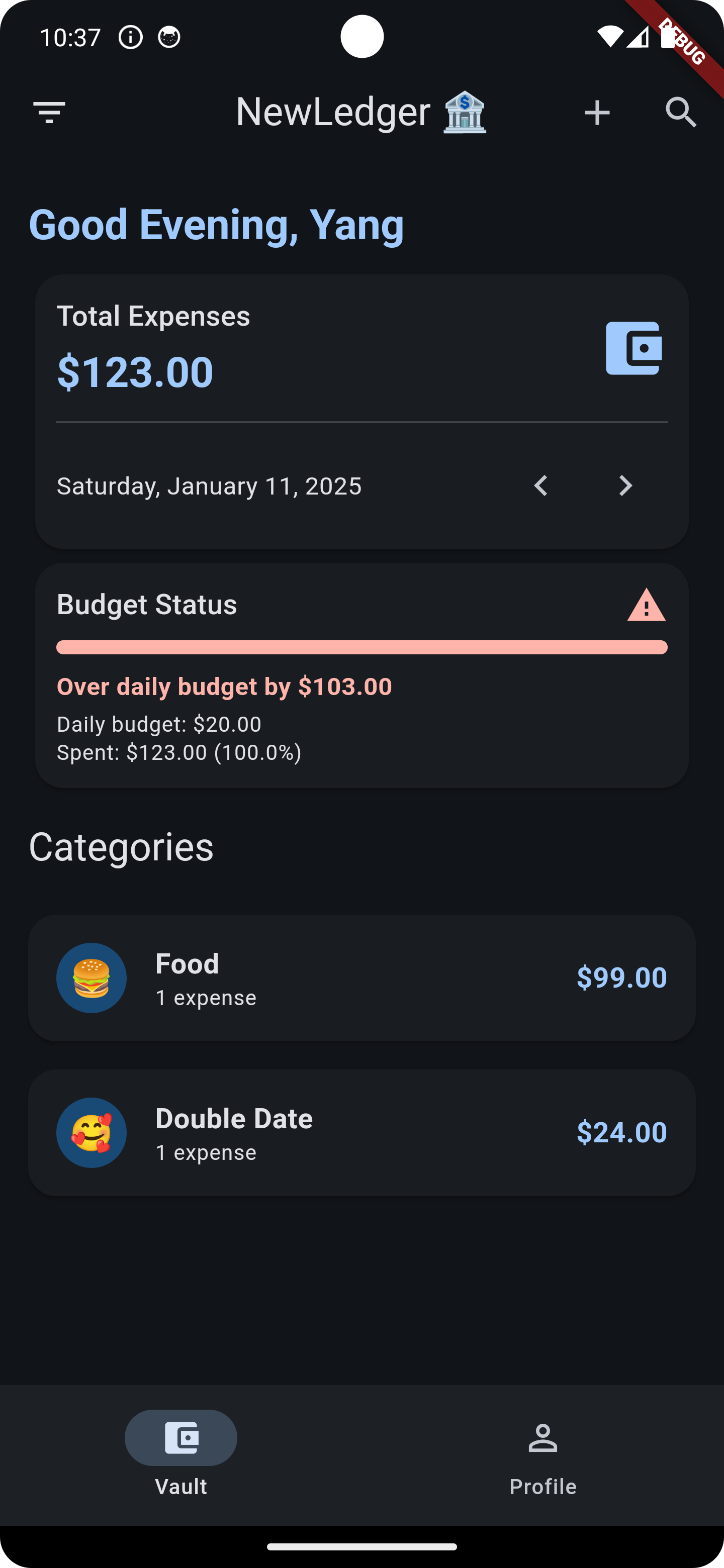Tap the search icon in the top bar

(680, 112)
